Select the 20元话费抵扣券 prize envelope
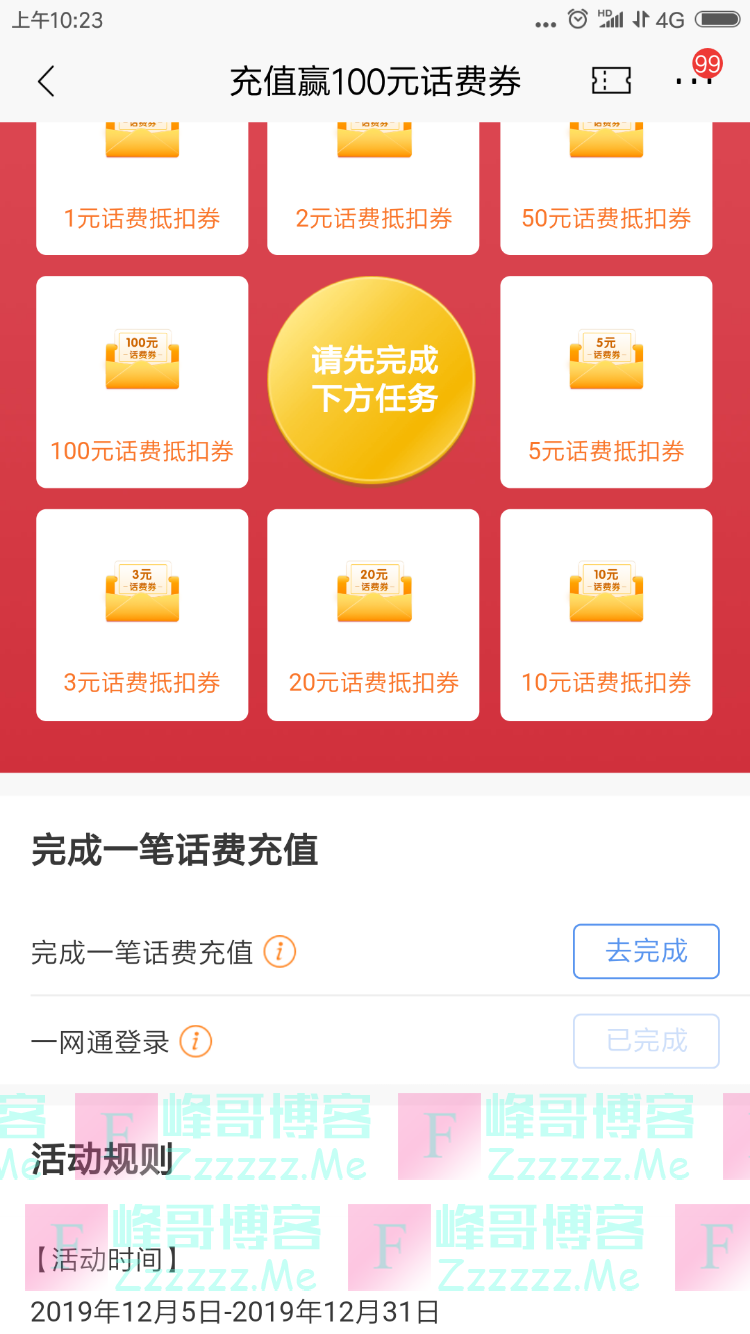 (x=372, y=615)
